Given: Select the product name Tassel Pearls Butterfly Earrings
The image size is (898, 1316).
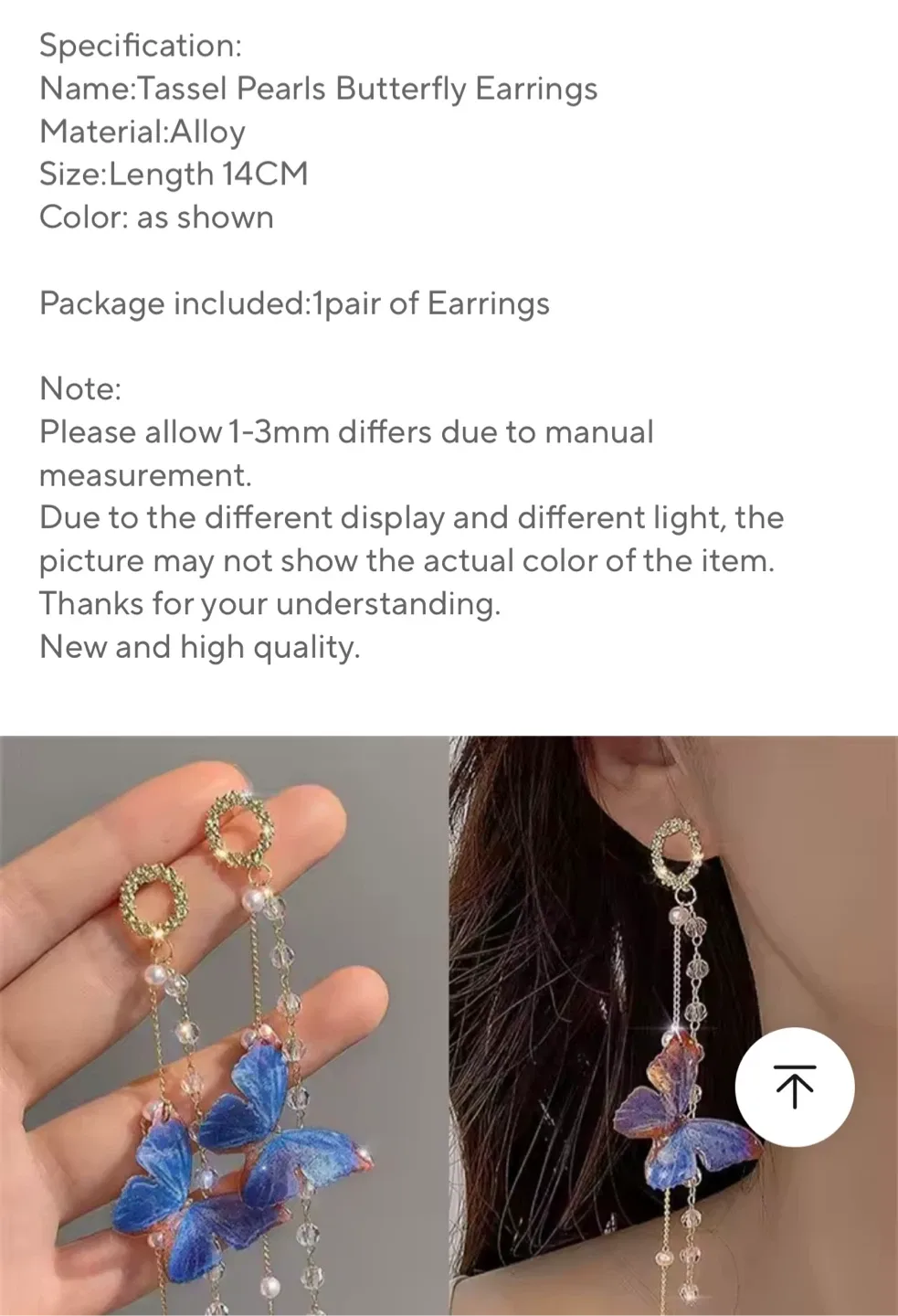Looking at the screenshot, I should click(318, 89).
